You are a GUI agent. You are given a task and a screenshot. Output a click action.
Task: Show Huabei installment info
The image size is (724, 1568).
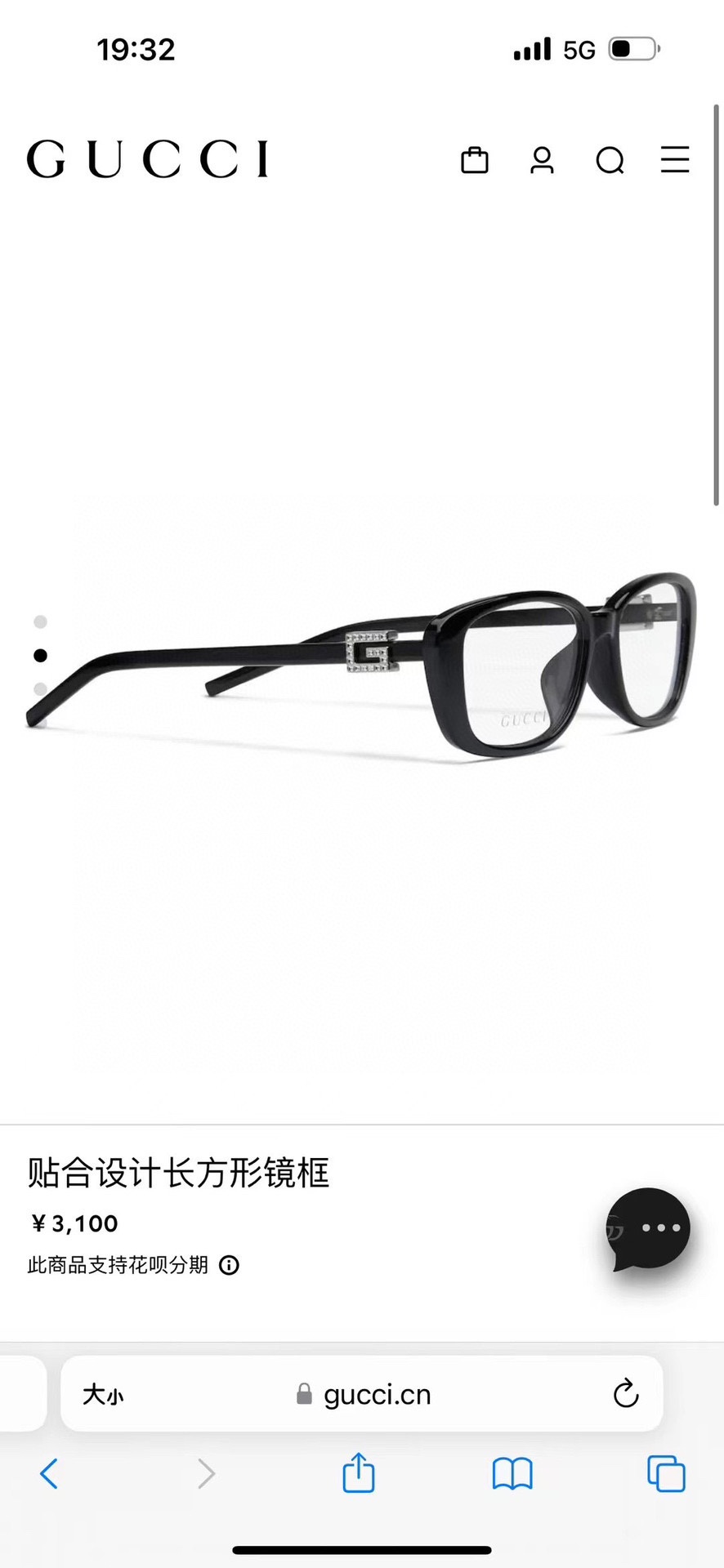coord(230,1266)
